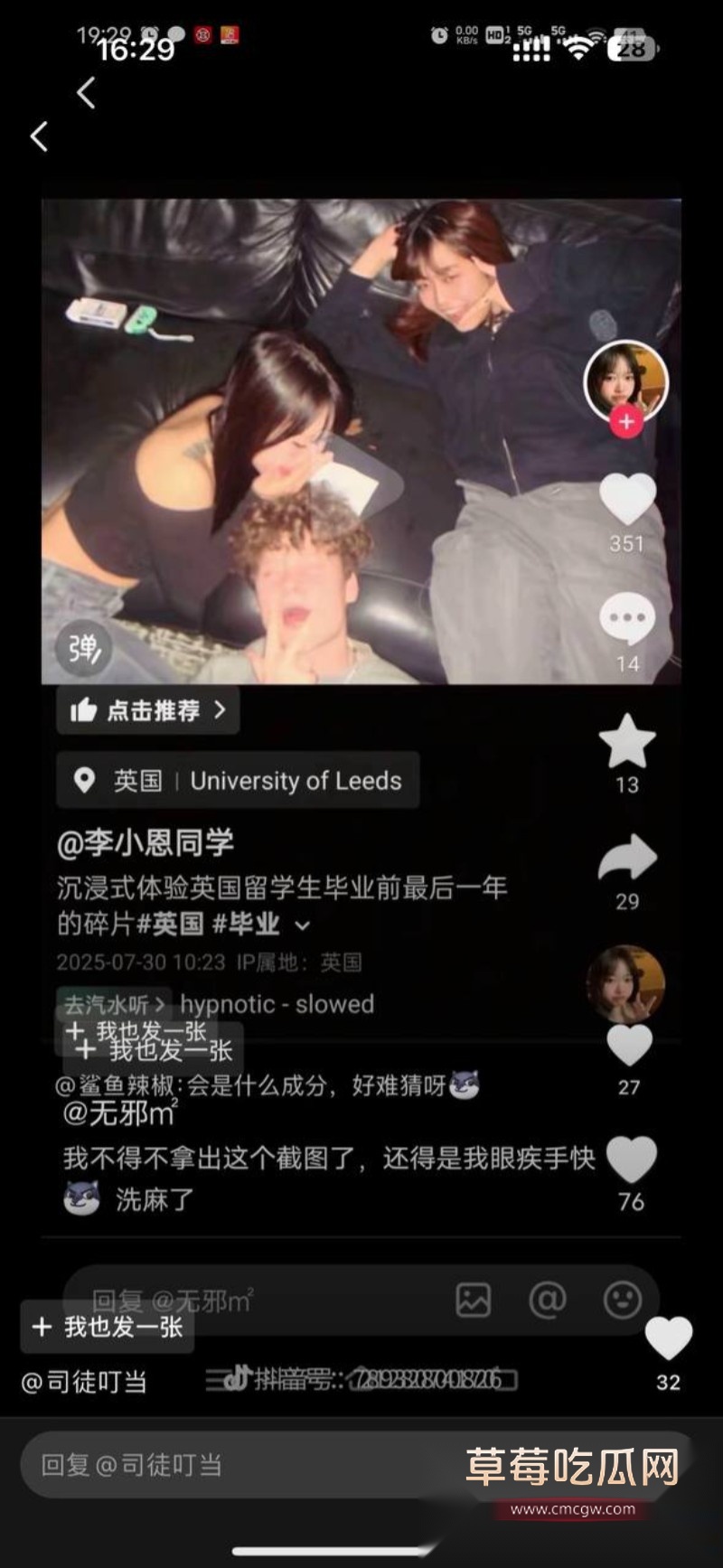Tap 我也发一张 to post a photo
Viewport: 723px width, 1568px height.
point(107,1327)
